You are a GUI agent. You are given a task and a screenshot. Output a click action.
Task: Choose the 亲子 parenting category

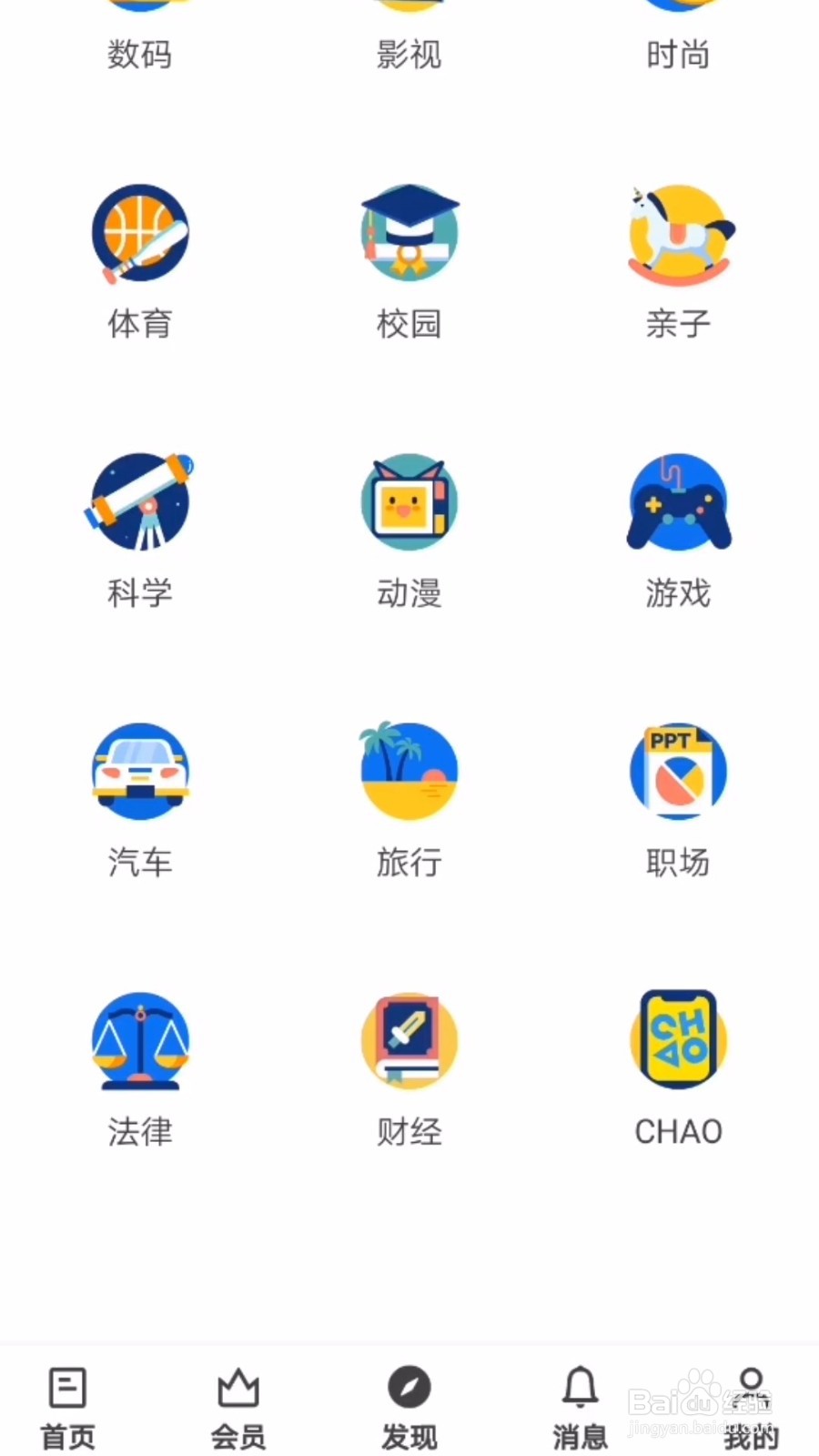click(x=678, y=259)
